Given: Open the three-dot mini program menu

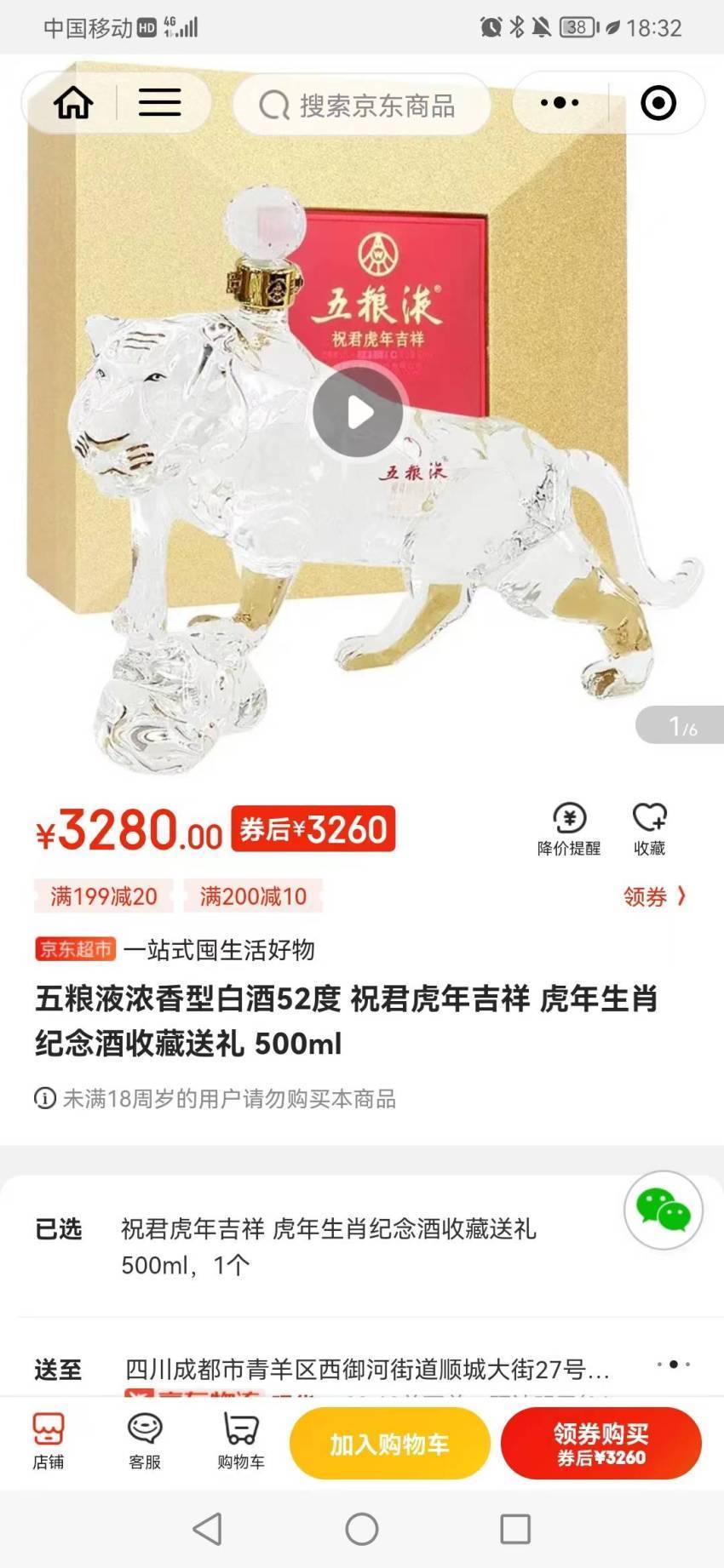Looking at the screenshot, I should point(560,103).
